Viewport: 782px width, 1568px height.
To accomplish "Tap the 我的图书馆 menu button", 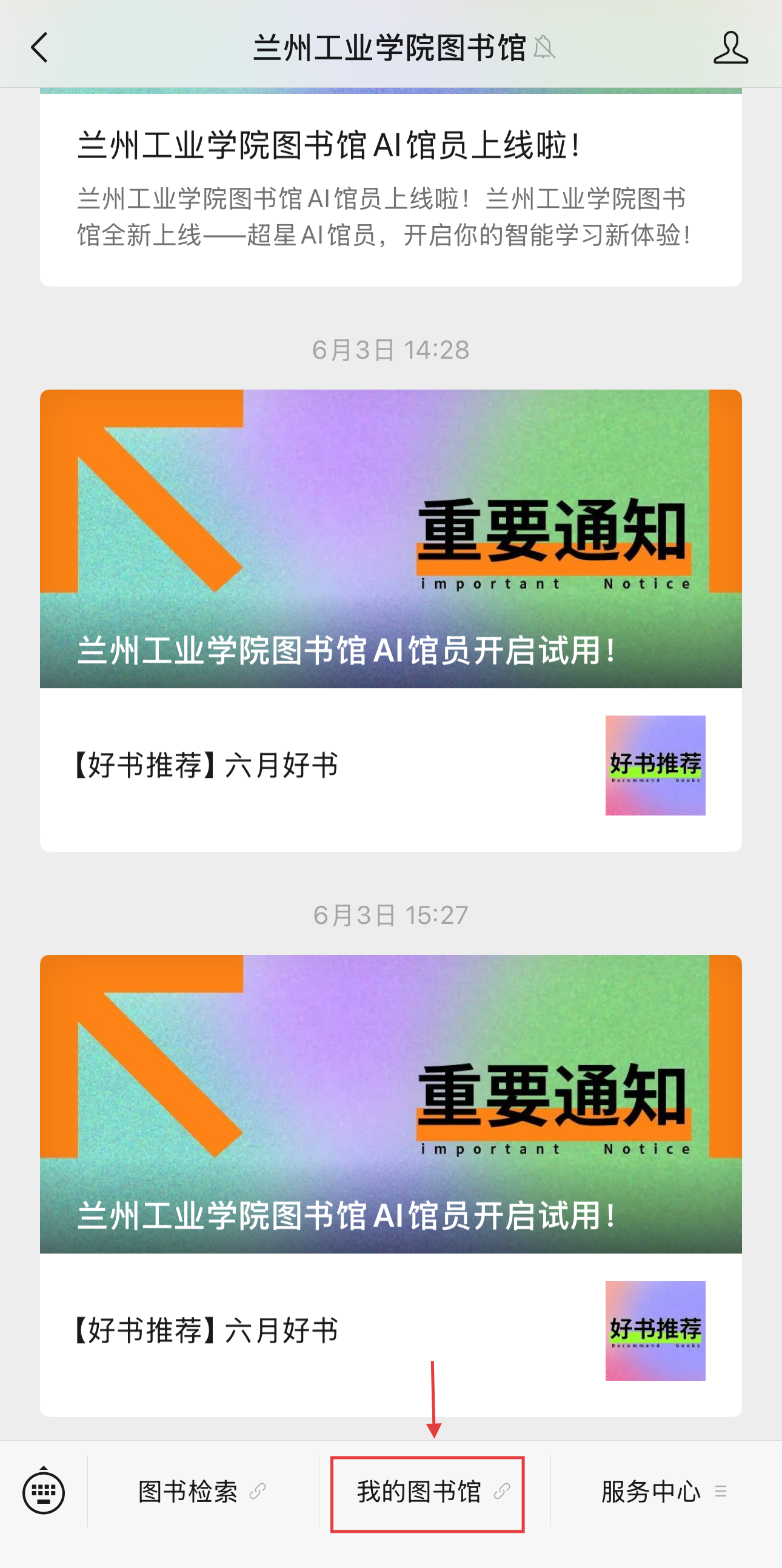I will (427, 1493).
